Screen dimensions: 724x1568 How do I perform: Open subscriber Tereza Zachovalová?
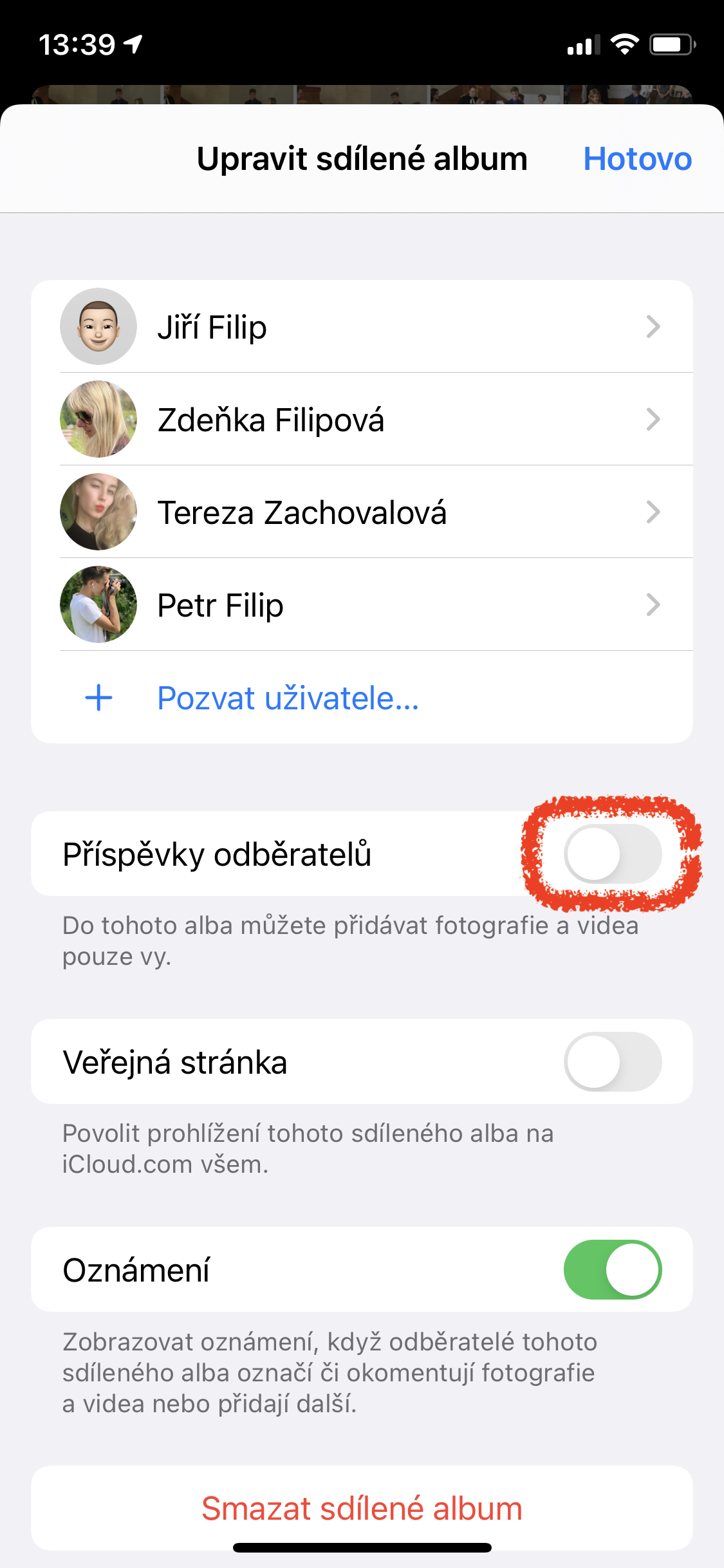362,512
